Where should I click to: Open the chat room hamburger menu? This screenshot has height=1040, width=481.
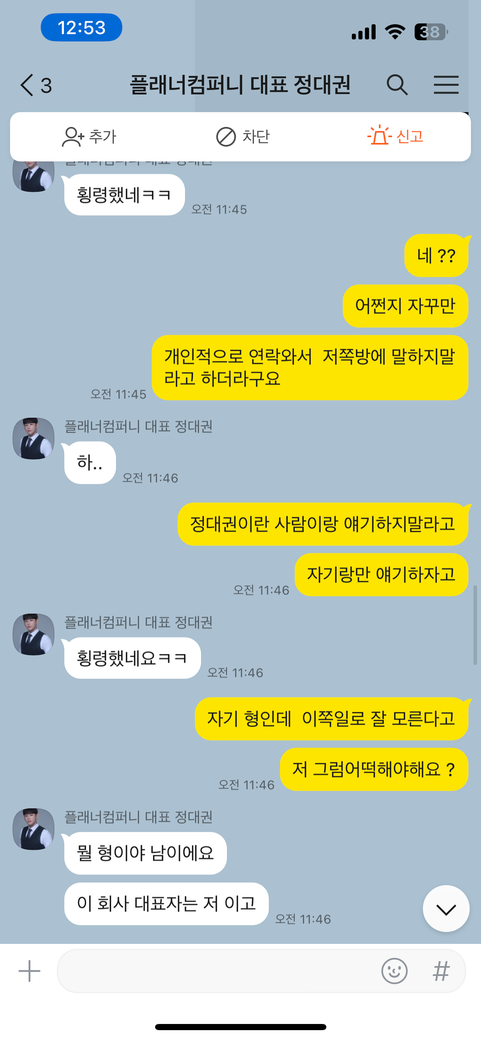pyautogui.click(x=447, y=85)
